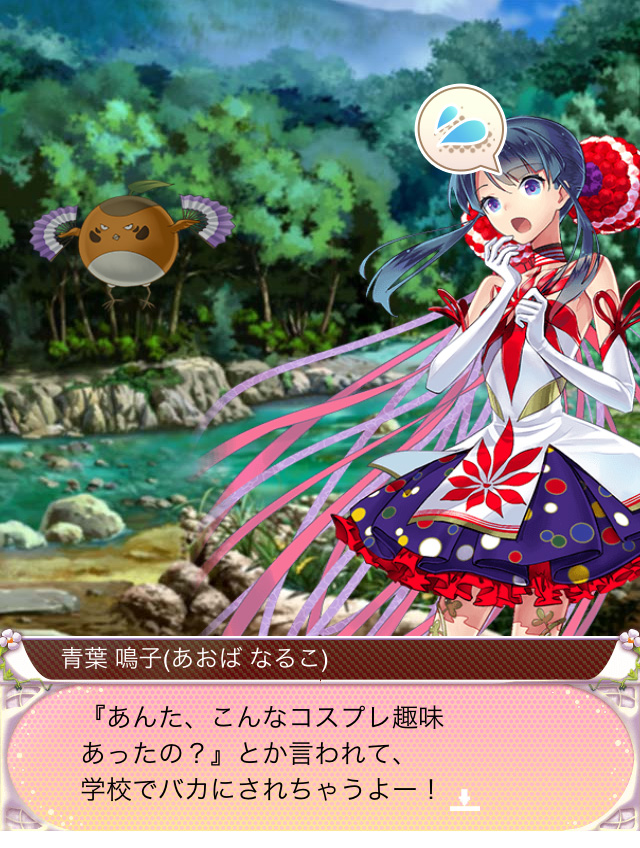Tap the down-arrow advance indicator in the dialogue
Viewport: 640px width, 848px height.
point(465,800)
